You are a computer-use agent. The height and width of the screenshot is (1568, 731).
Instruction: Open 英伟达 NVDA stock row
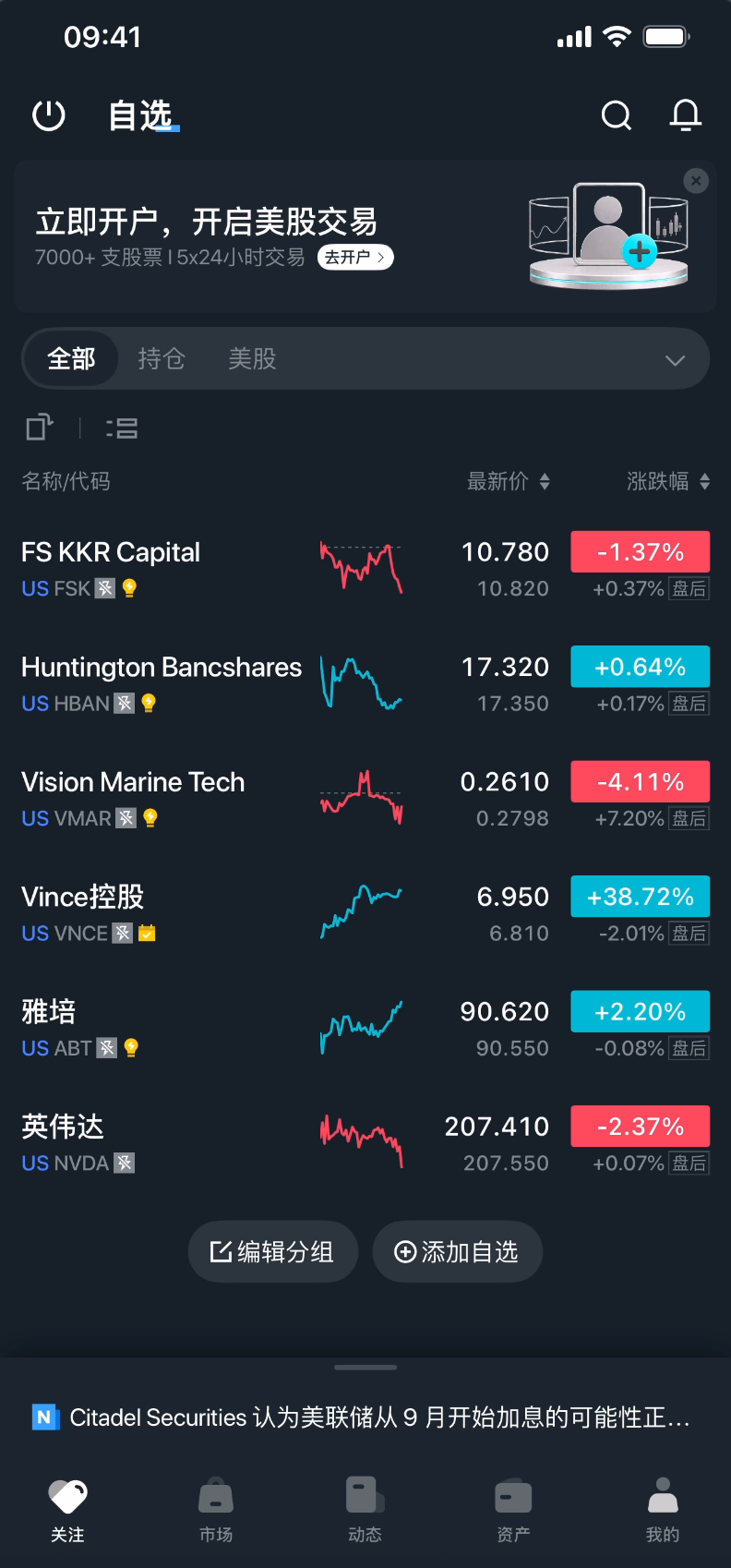click(x=365, y=1143)
